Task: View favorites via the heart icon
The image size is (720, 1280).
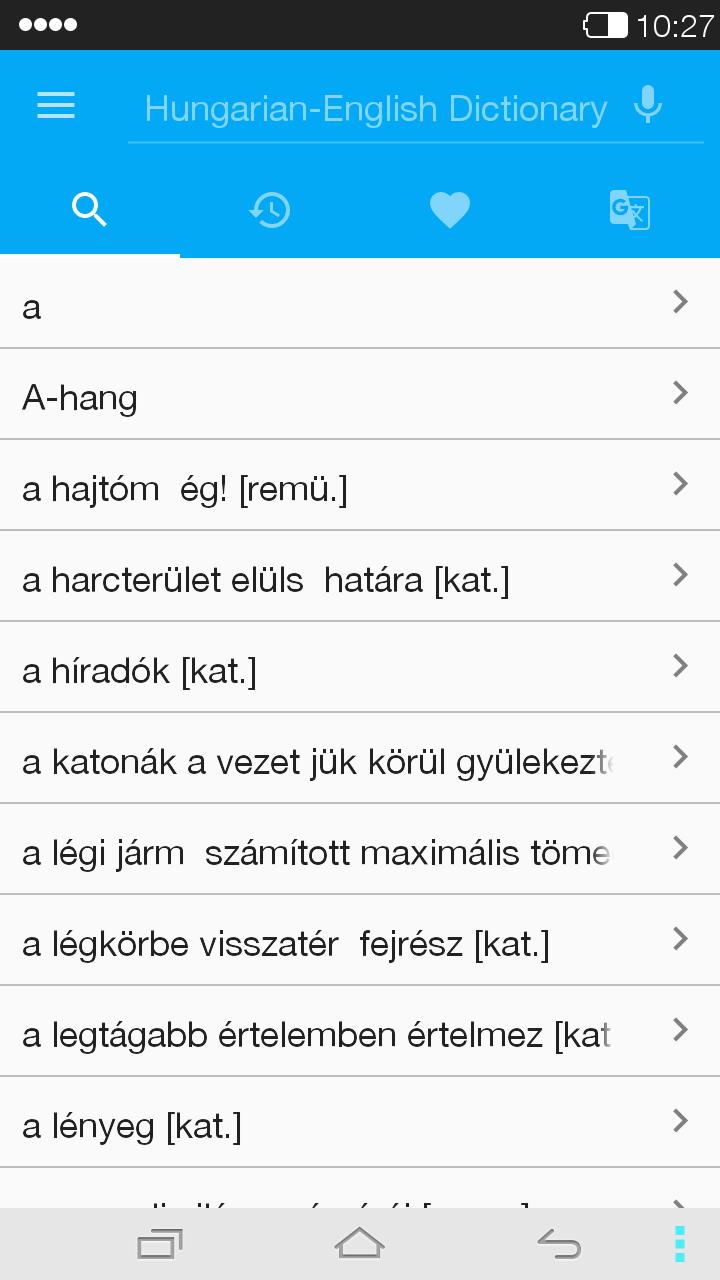Action: click(x=449, y=209)
